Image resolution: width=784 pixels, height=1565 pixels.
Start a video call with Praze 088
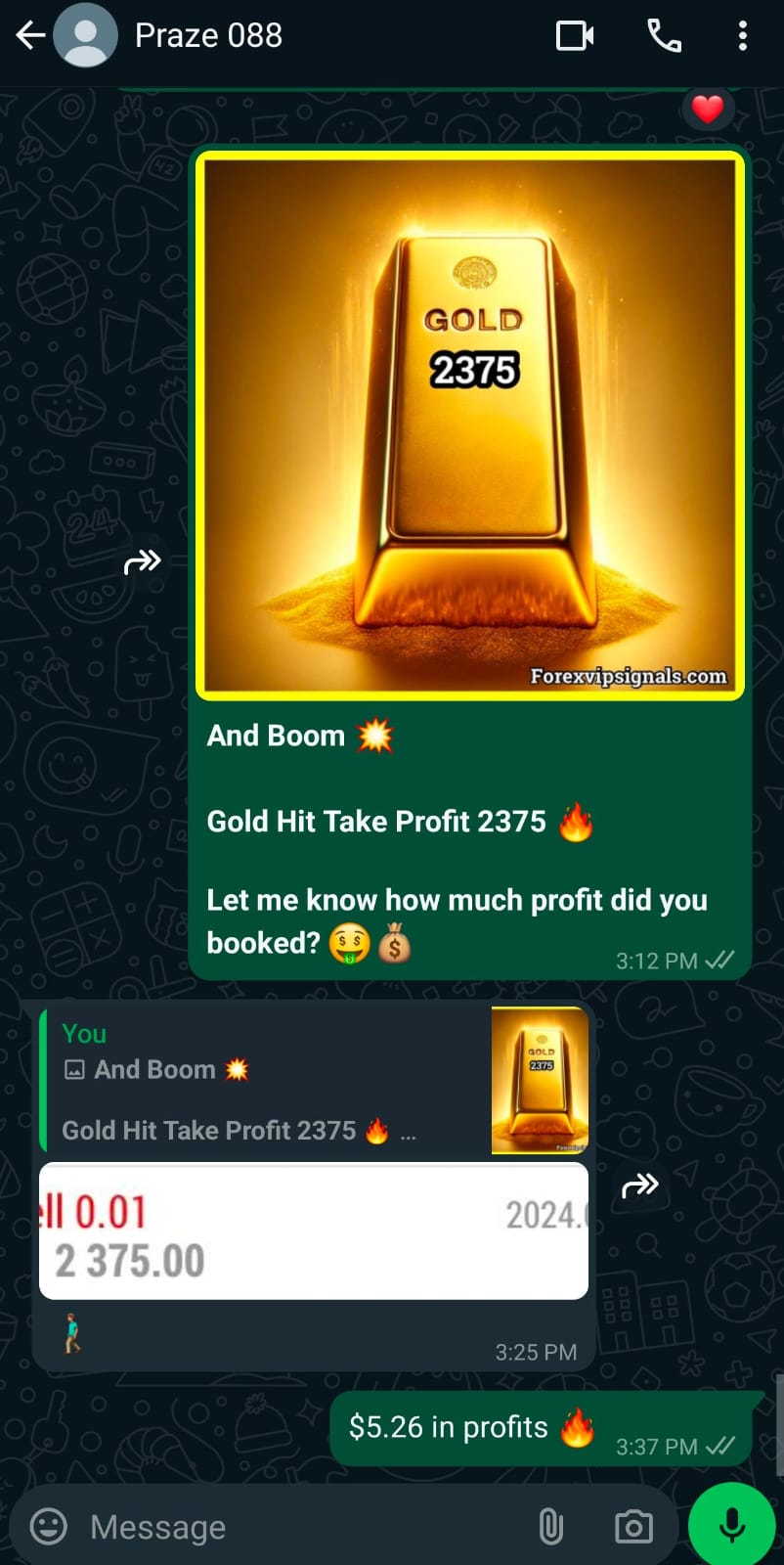click(575, 36)
